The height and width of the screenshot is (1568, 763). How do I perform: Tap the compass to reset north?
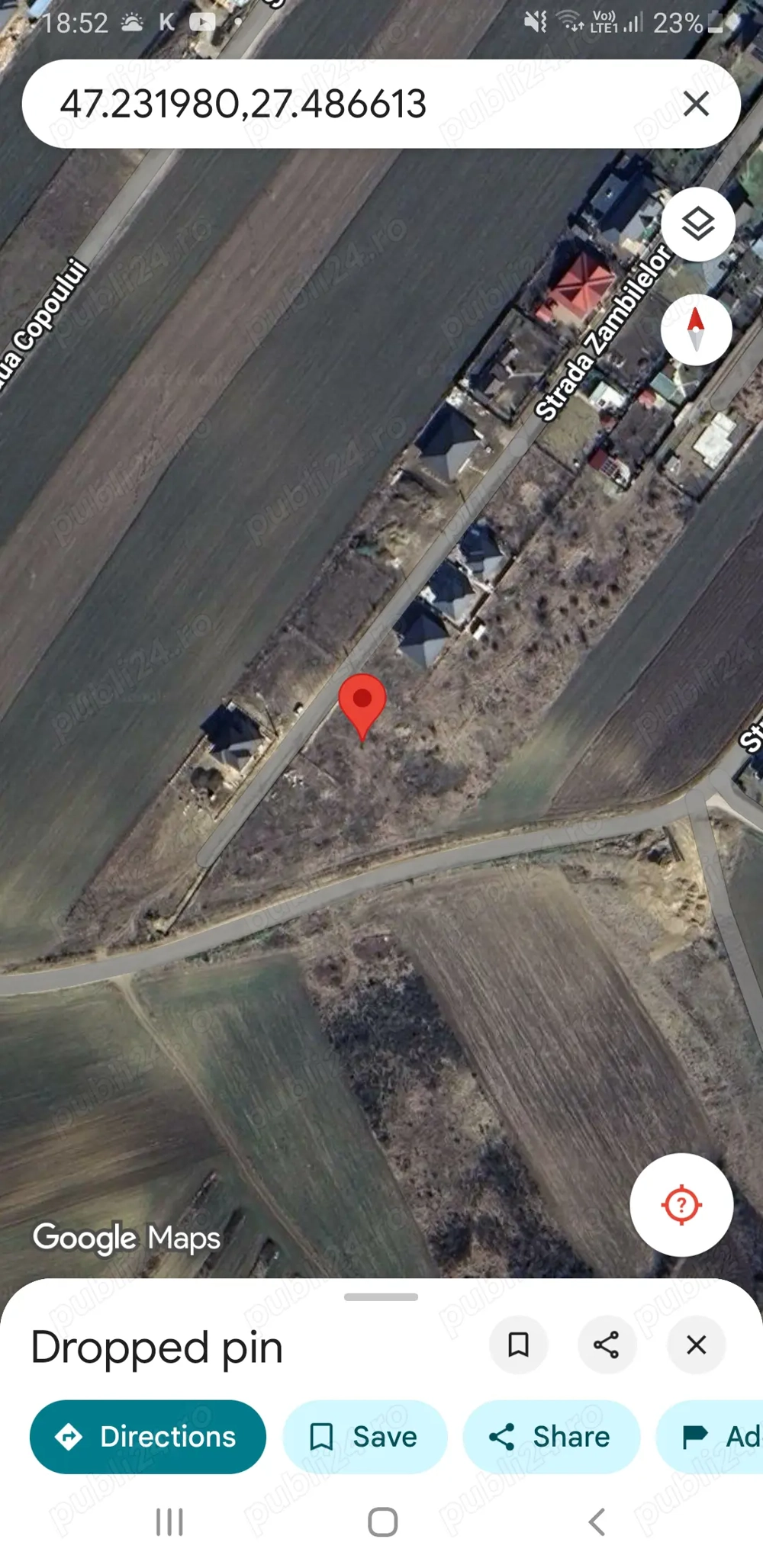(x=696, y=329)
